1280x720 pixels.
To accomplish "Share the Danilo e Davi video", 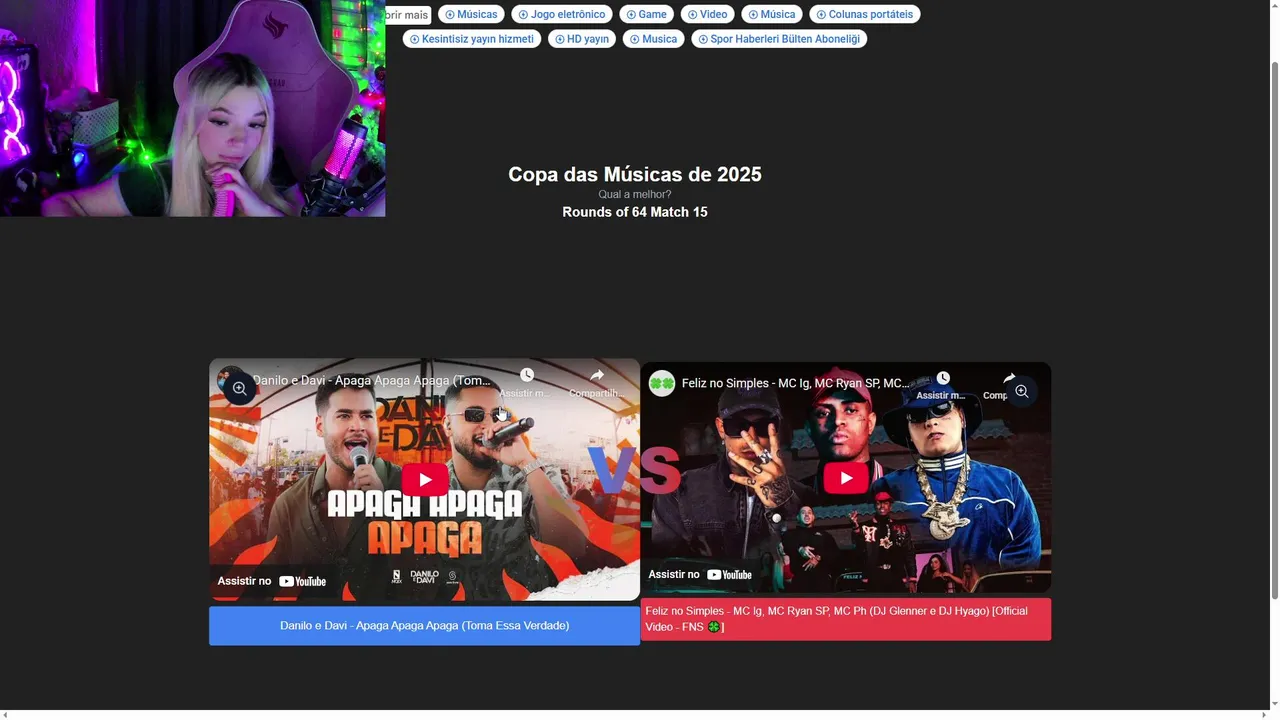I will click(597, 381).
